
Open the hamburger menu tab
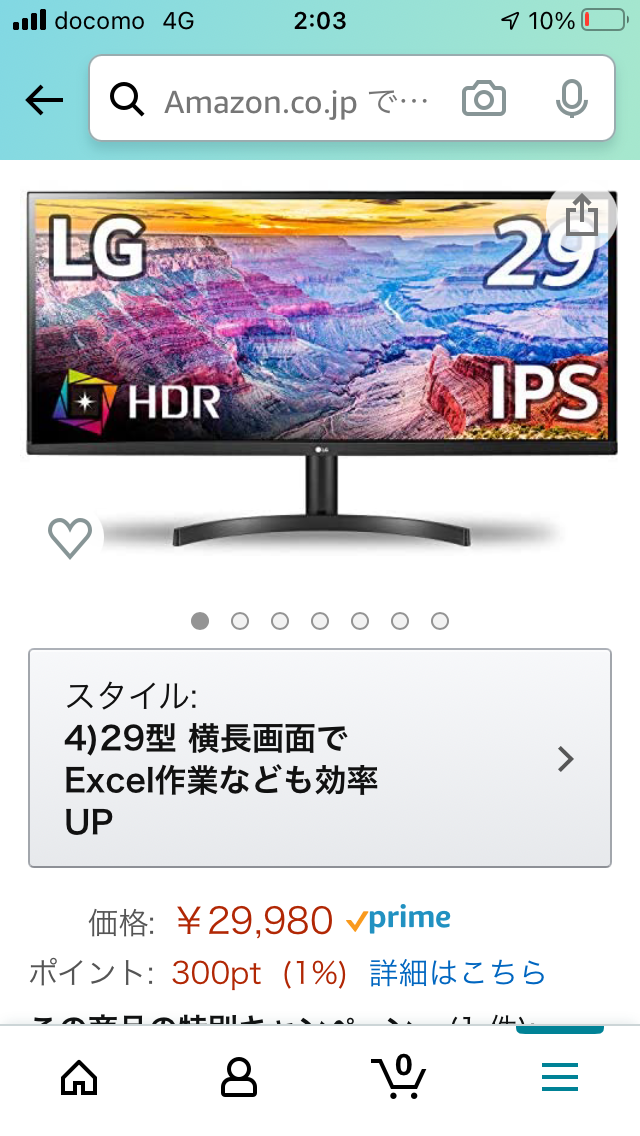point(560,1077)
